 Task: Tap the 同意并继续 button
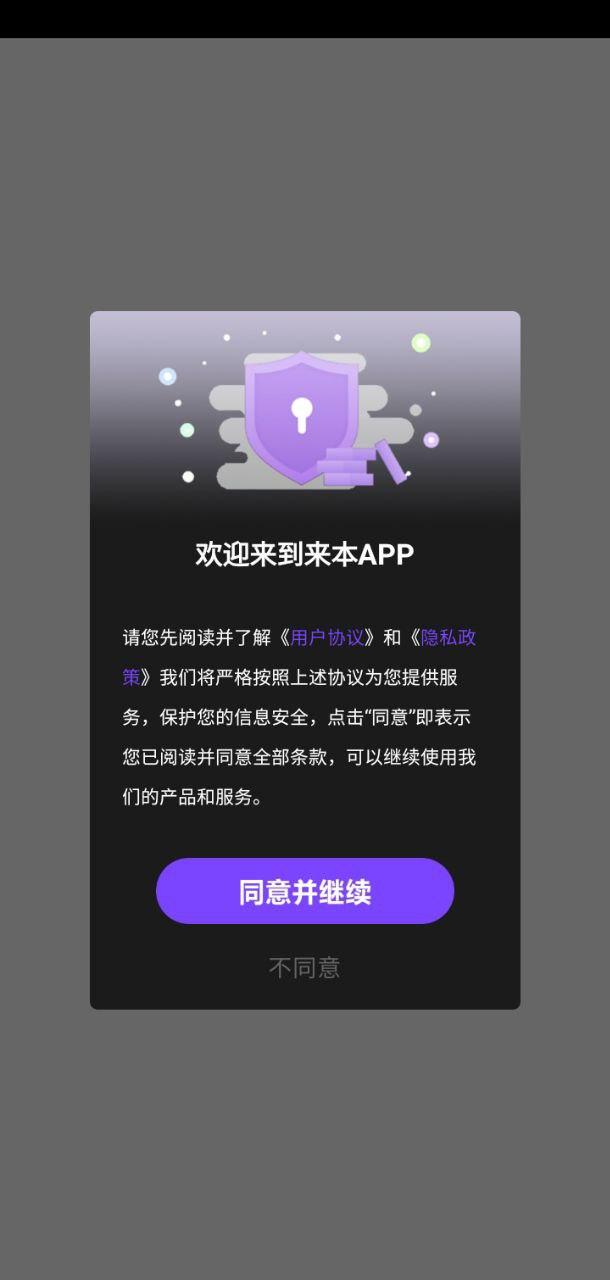click(x=305, y=891)
